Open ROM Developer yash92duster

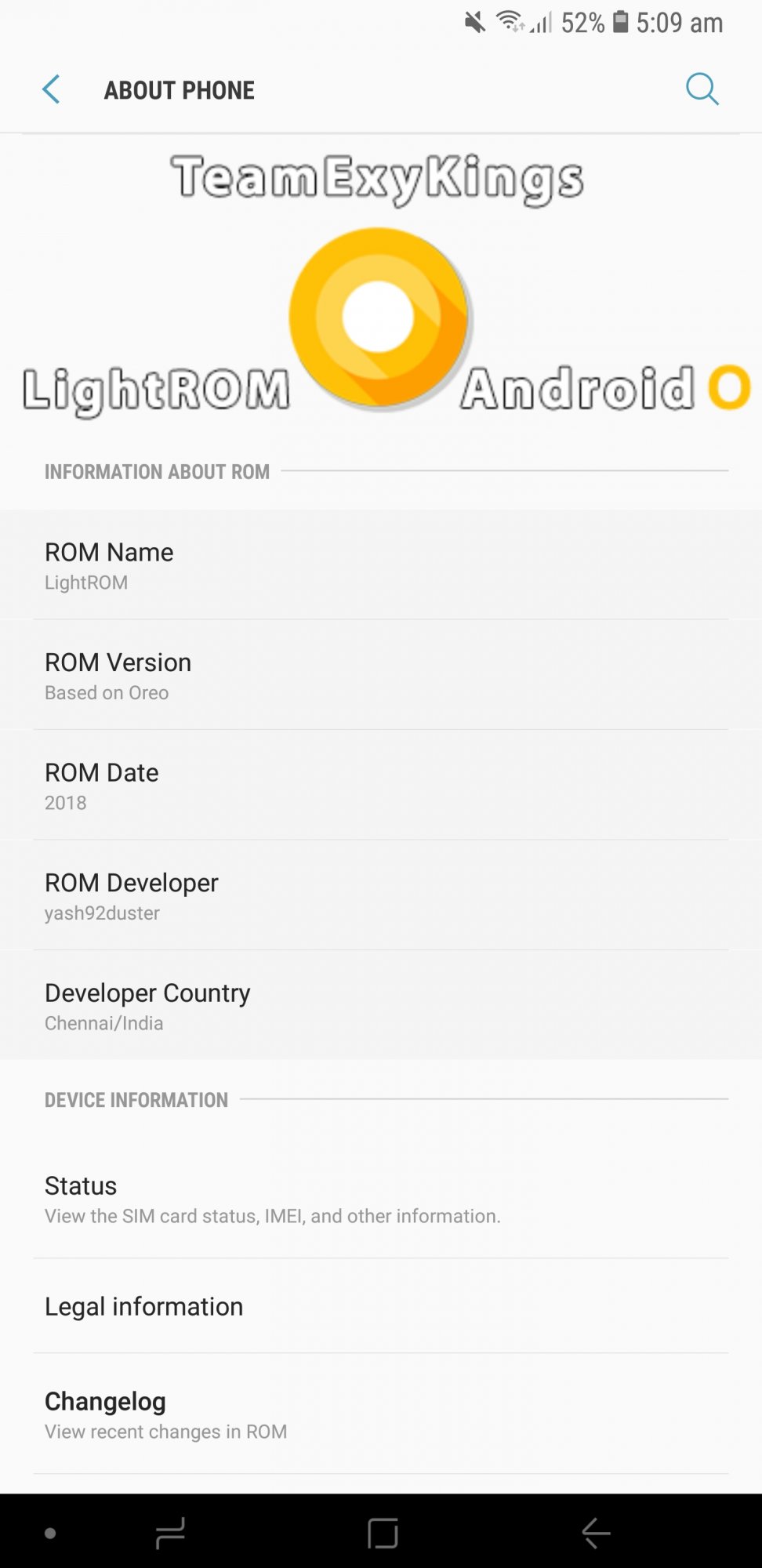(x=381, y=895)
